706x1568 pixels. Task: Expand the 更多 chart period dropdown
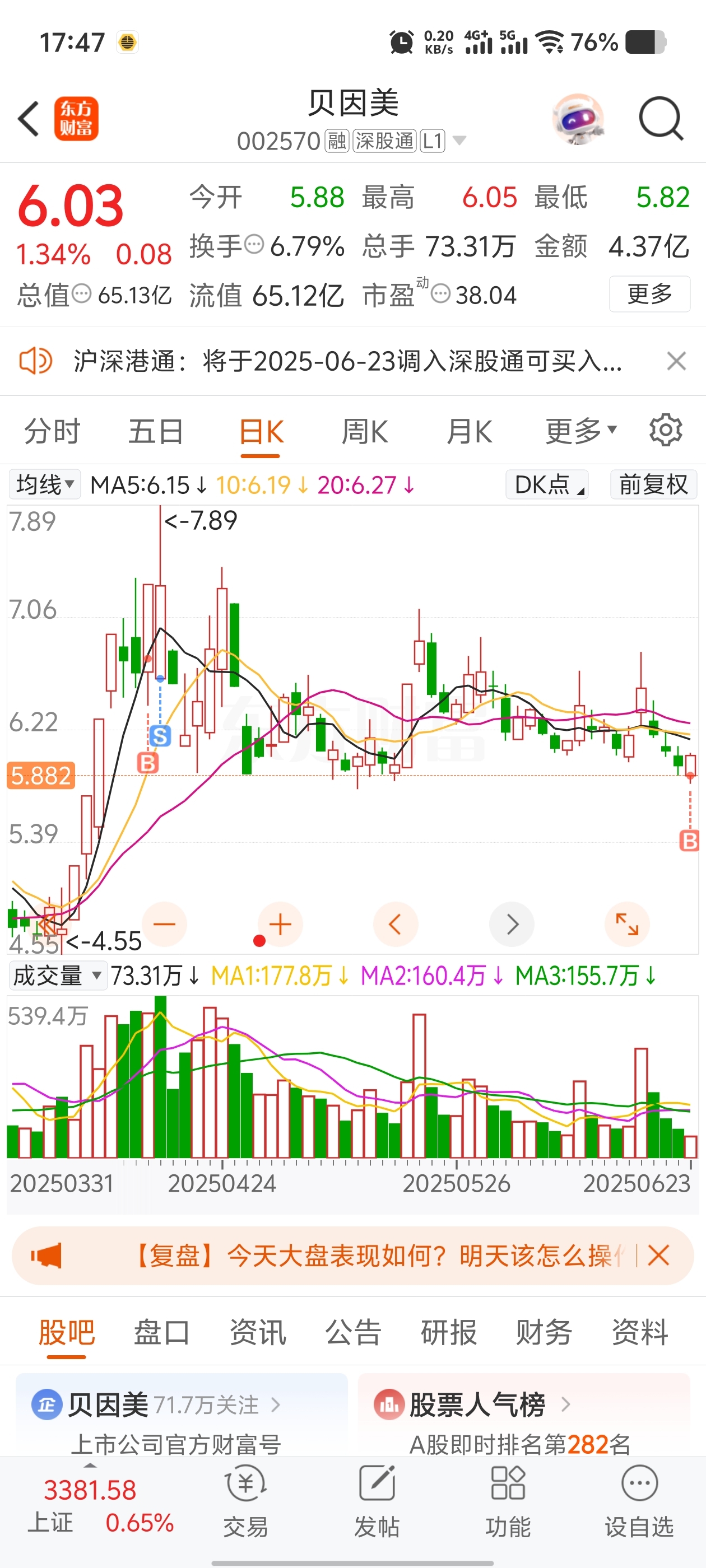581,432
